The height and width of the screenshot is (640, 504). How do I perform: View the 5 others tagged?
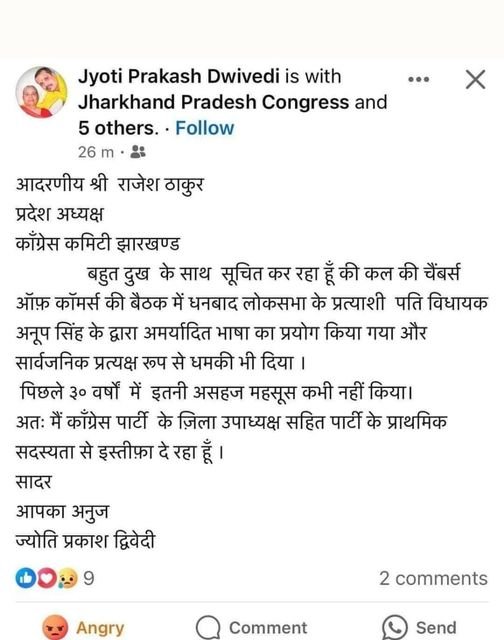point(118,128)
